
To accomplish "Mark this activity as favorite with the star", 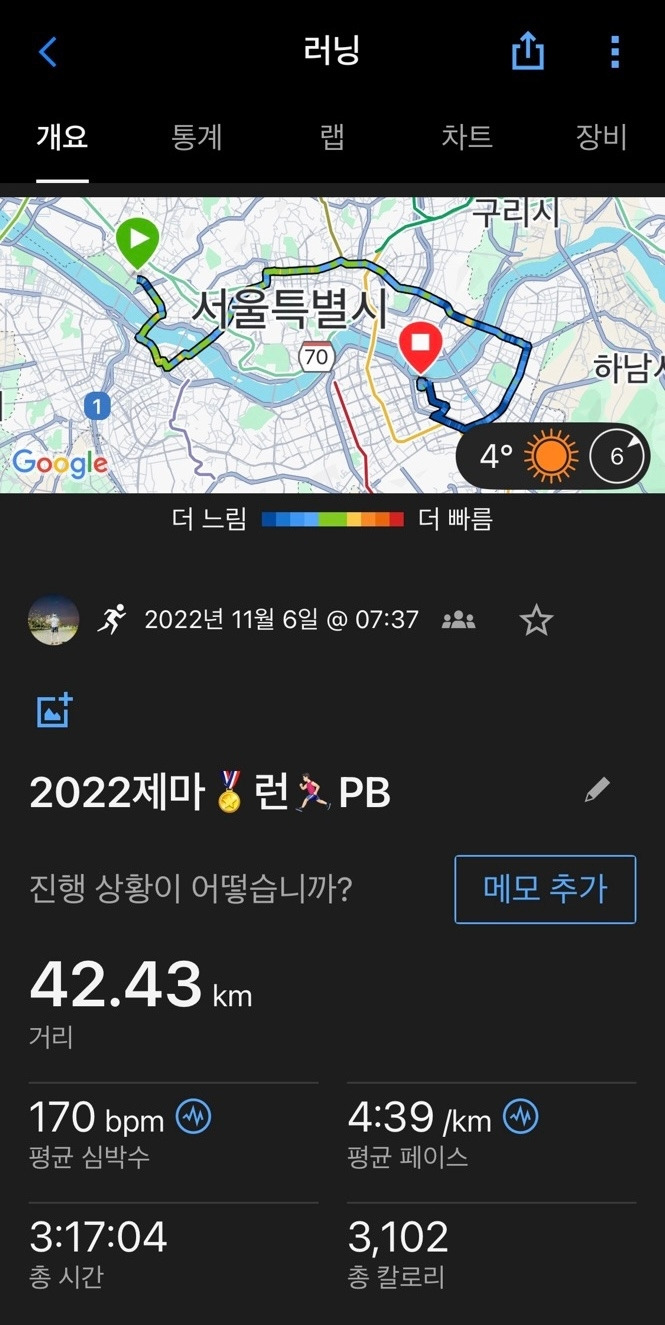I will [536, 621].
